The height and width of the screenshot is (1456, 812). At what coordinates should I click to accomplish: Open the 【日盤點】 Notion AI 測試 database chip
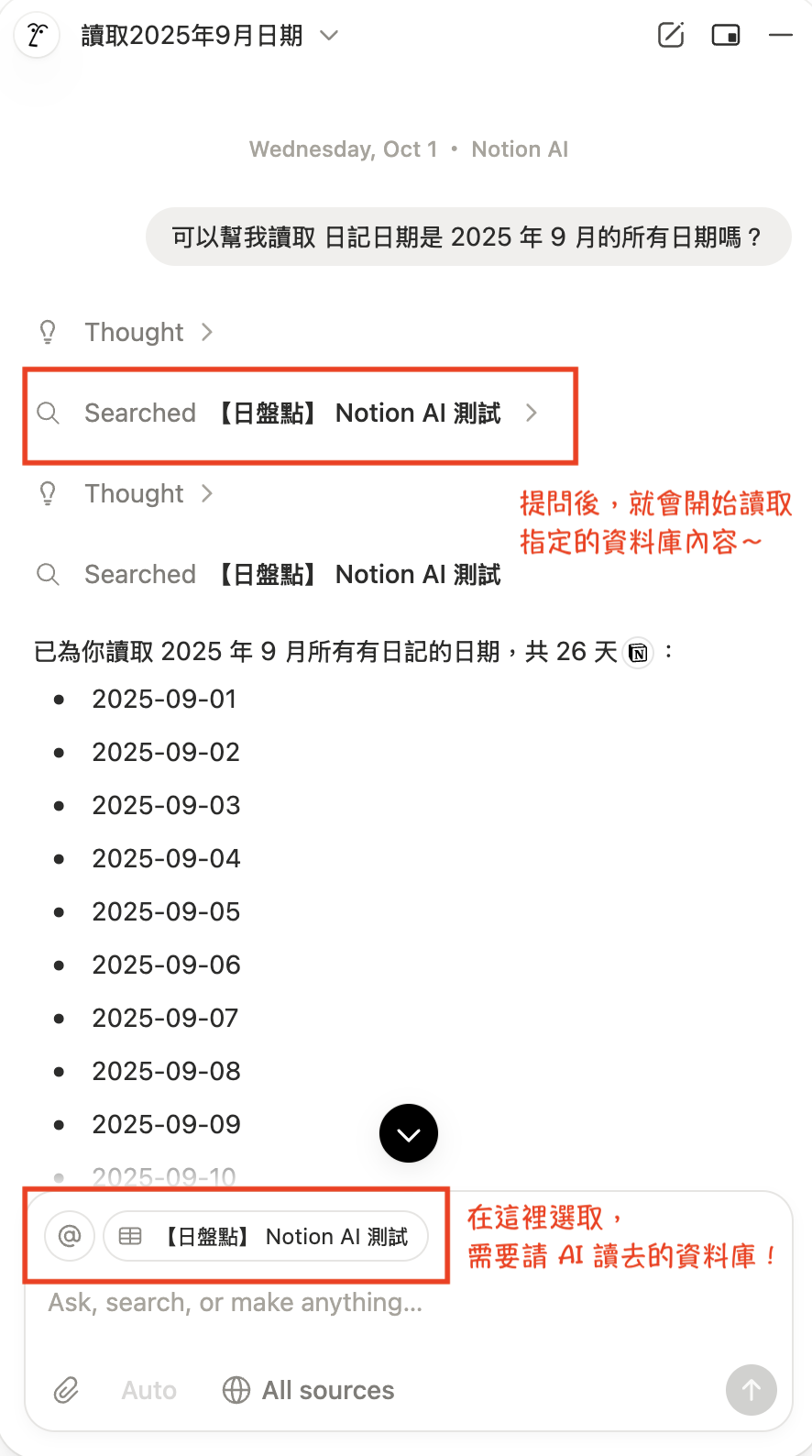(266, 1237)
